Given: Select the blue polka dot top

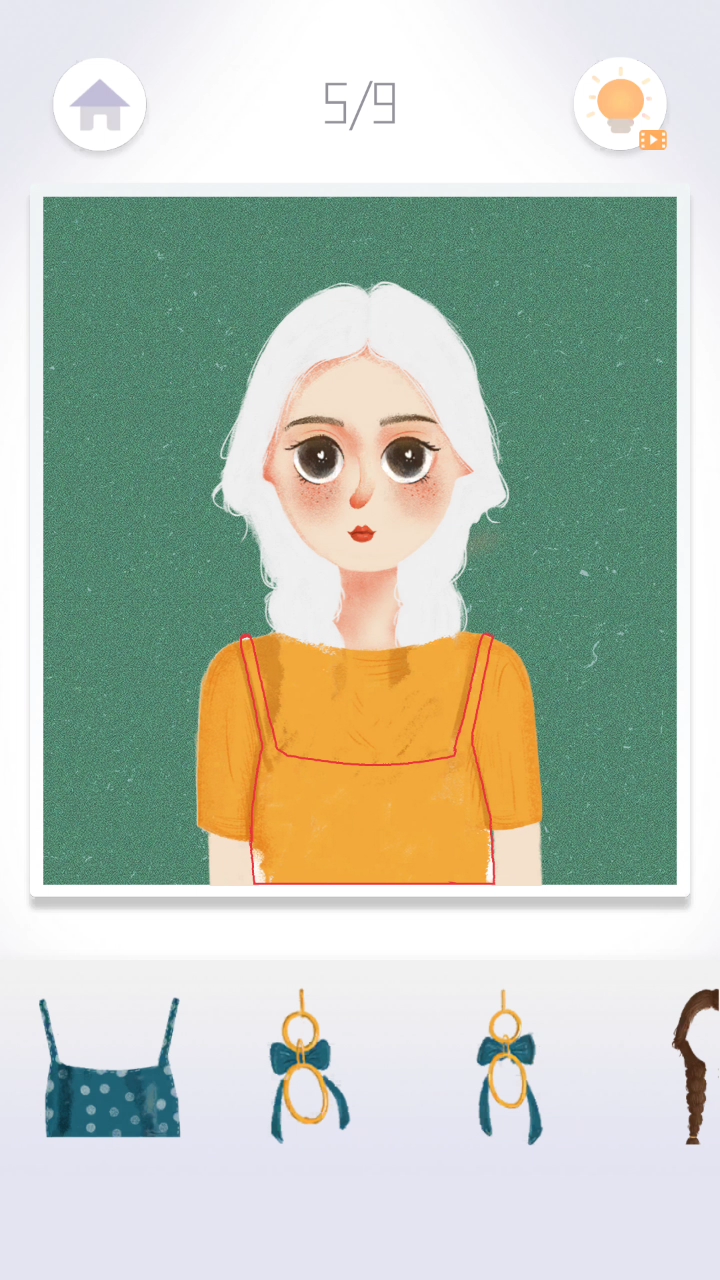Looking at the screenshot, I should point(111,1068).
